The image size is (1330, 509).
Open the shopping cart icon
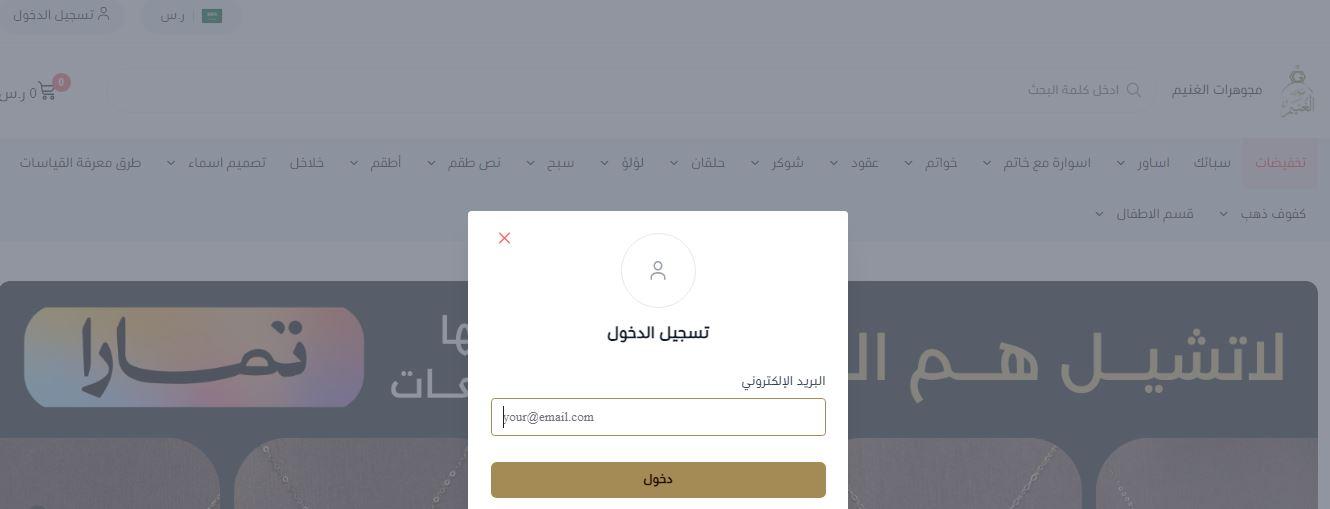point(45,92)
